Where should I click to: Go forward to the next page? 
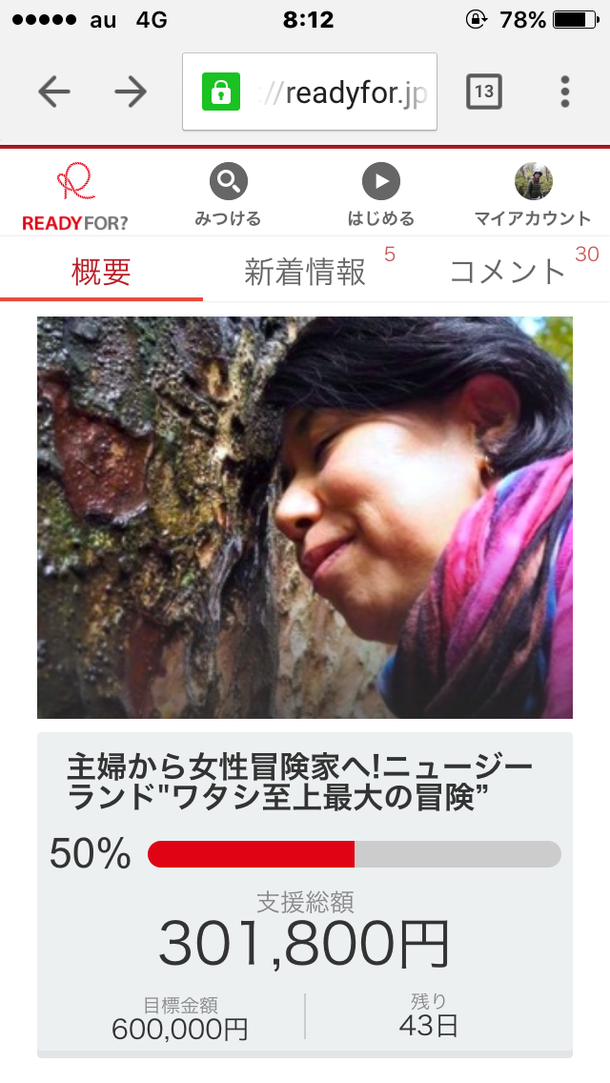(x=130, y=92)
